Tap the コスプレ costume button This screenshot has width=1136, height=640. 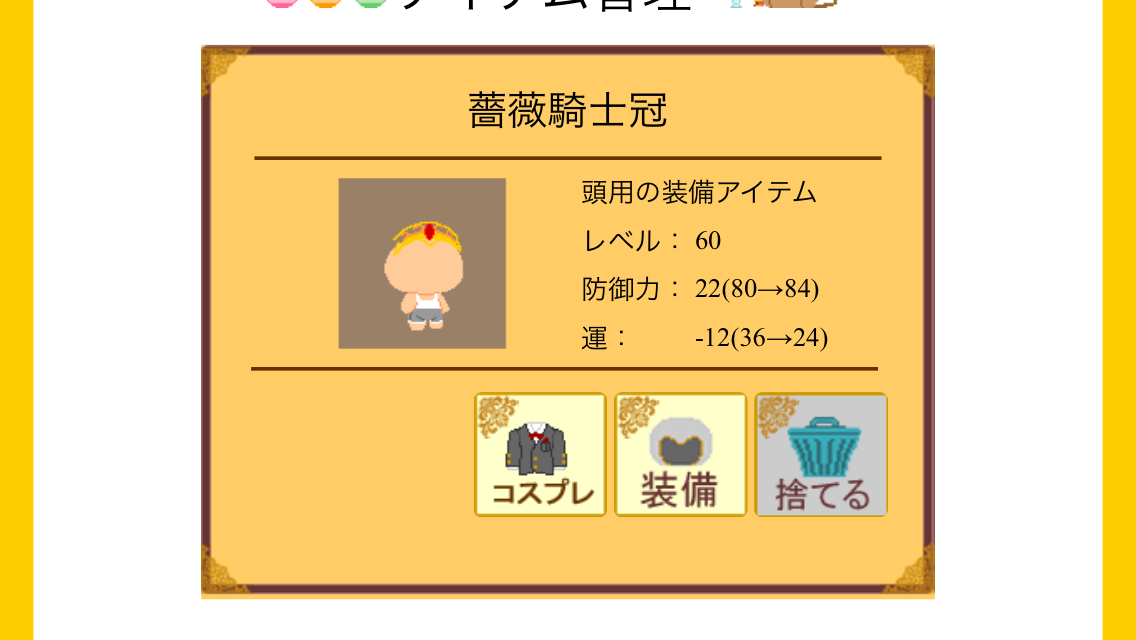coord(540,455)
